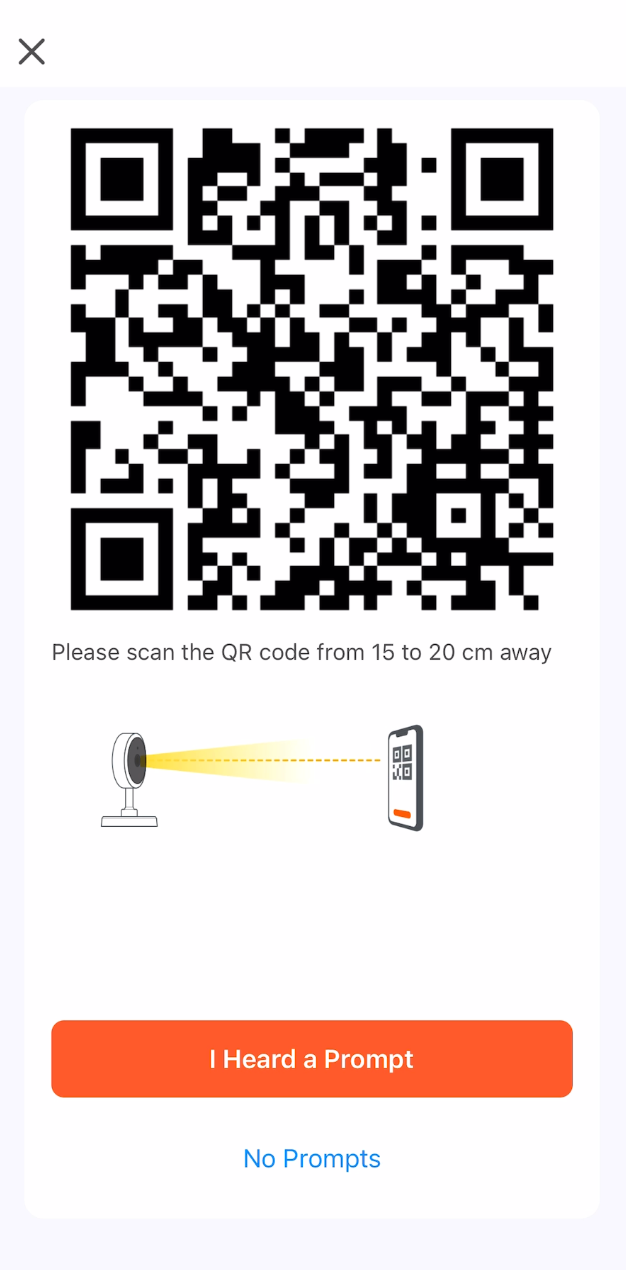The image size is (626, 1270).
Task: Confirm with I Heard a Prompt
Action: pyautogui.click(x=312, y=1059)
